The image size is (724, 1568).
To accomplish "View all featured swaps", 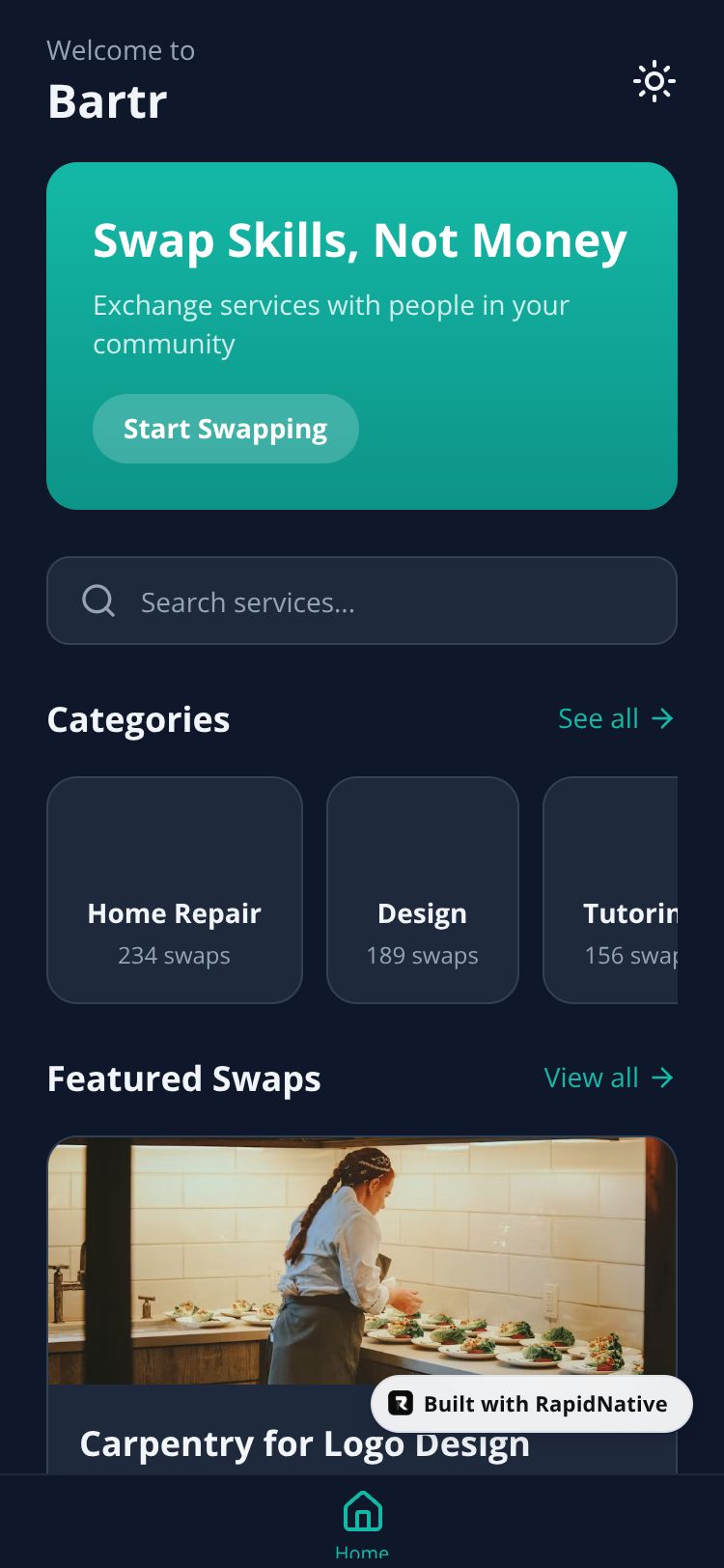I will [608, 1078].
